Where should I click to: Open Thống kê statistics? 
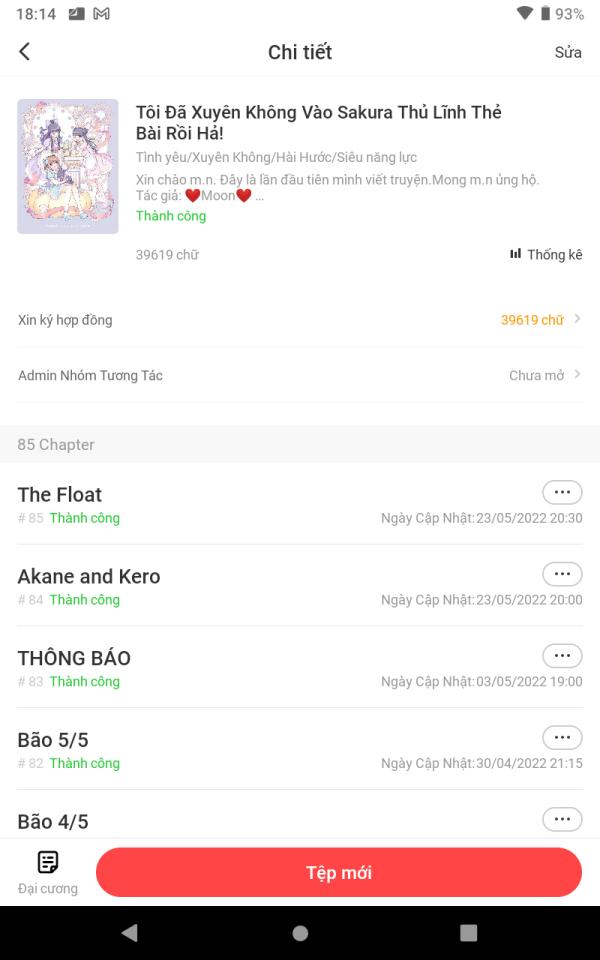[x=546, y=254]
